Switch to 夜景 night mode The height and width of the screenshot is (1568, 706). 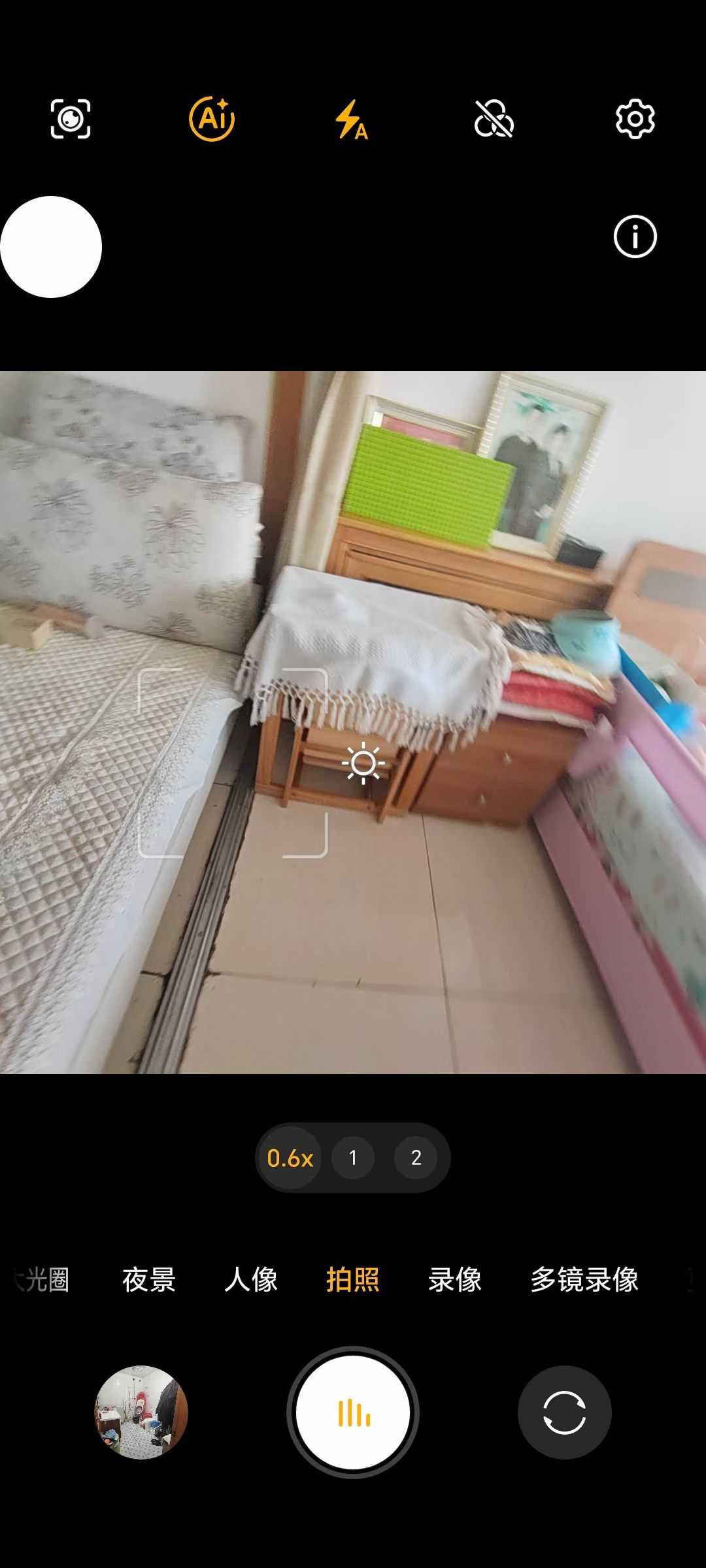click(x=149, y=1279)
